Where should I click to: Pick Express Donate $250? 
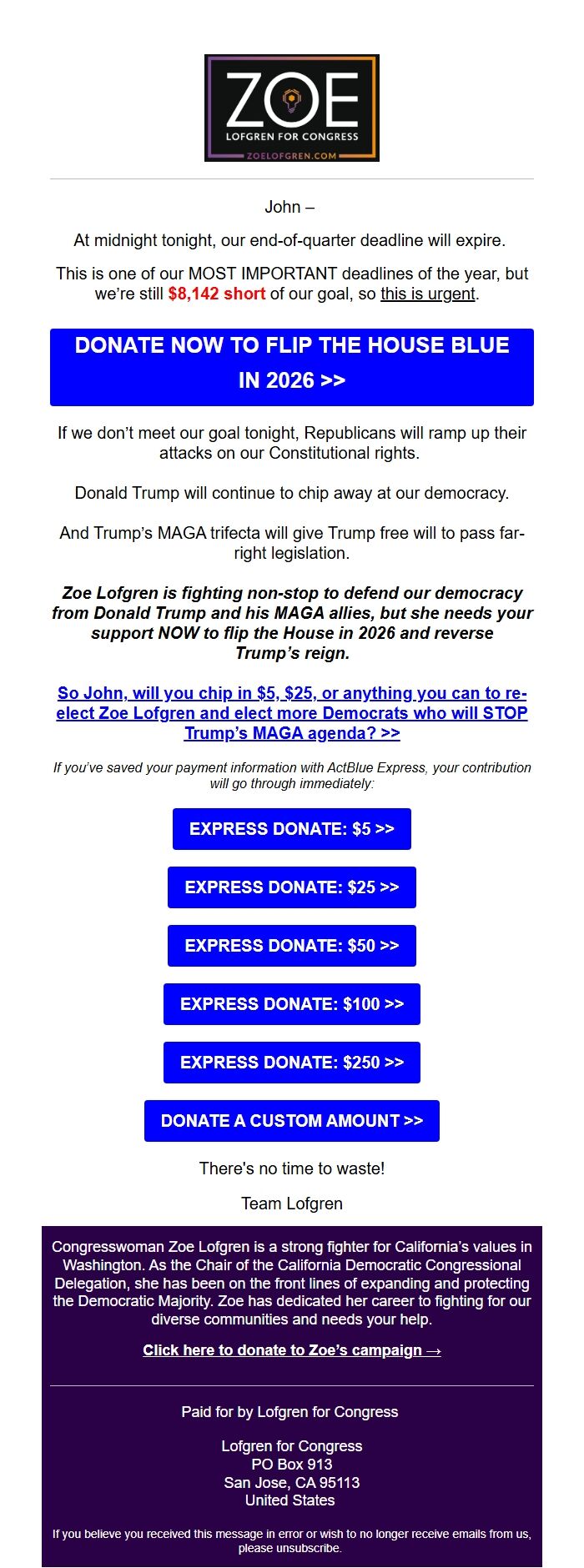point(292,1063)
